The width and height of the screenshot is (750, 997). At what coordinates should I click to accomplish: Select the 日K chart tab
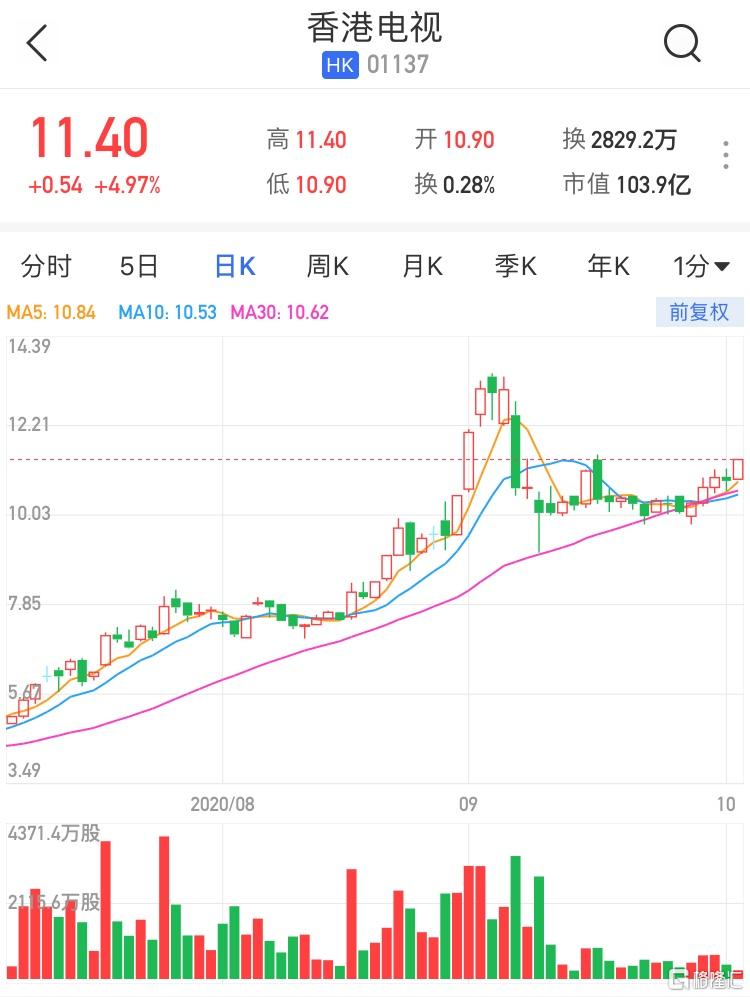[235, 266]
